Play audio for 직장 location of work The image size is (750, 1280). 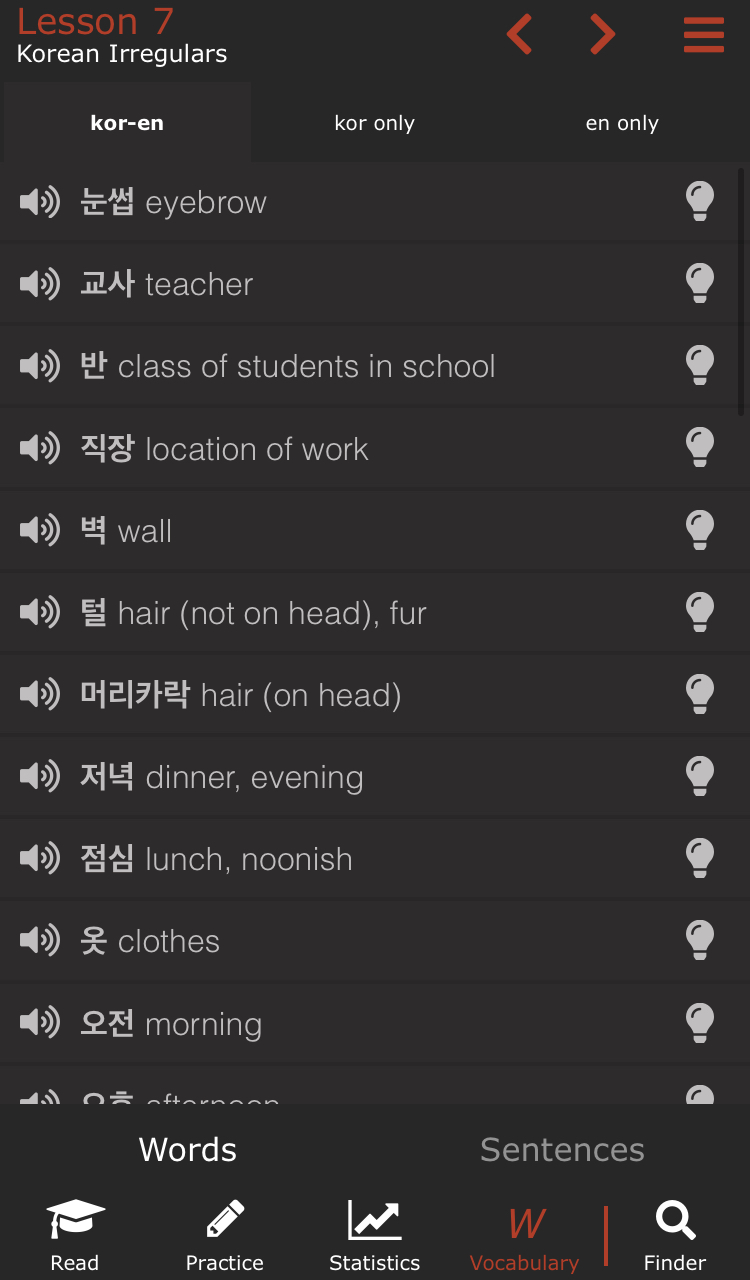click(40, 448)
